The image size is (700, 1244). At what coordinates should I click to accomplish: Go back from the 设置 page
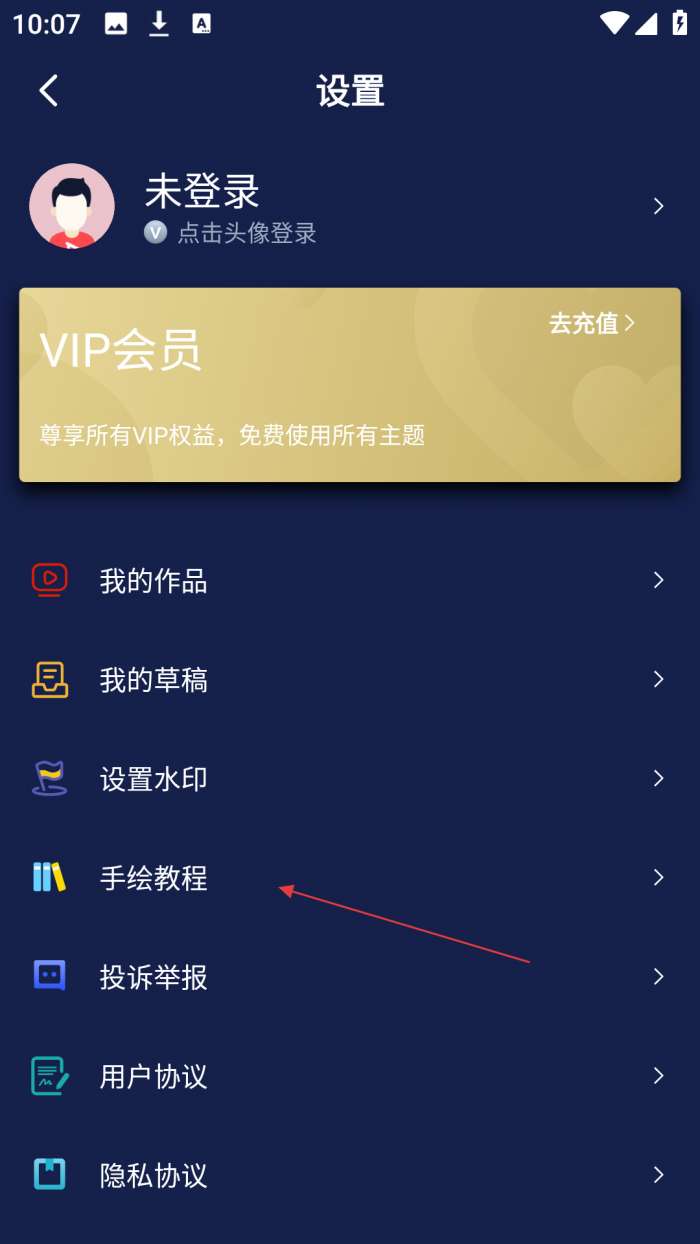point(48,91)
